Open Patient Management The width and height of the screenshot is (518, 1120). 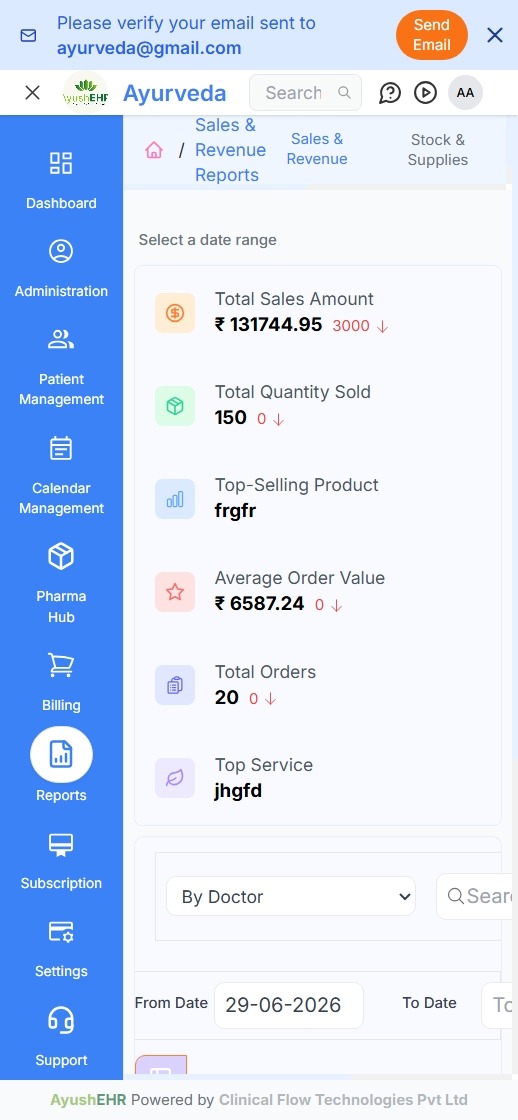click(61, 367)
